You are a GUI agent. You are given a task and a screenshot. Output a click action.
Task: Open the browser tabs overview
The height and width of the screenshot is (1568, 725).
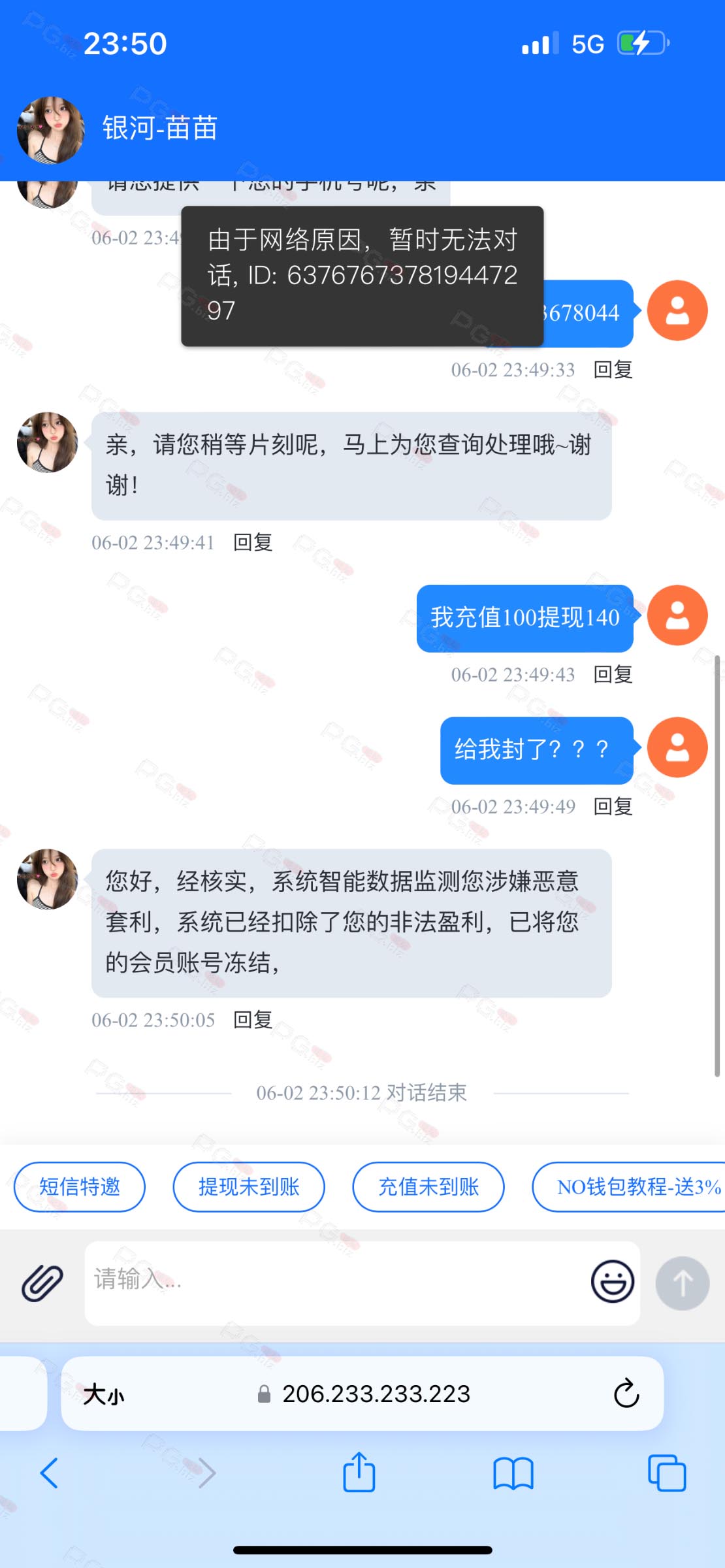tap(667, 1473)
